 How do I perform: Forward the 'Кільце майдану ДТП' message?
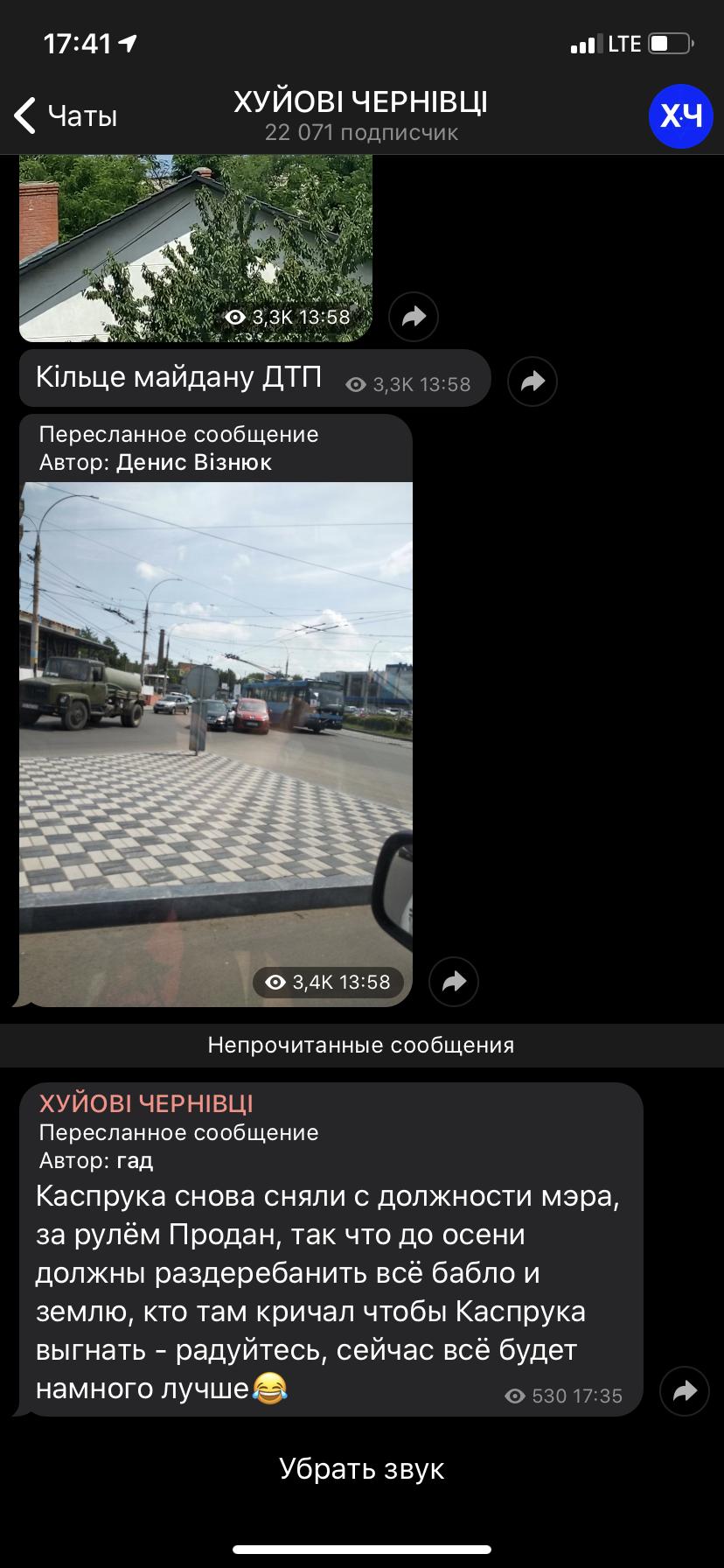[x=533, y=381]
